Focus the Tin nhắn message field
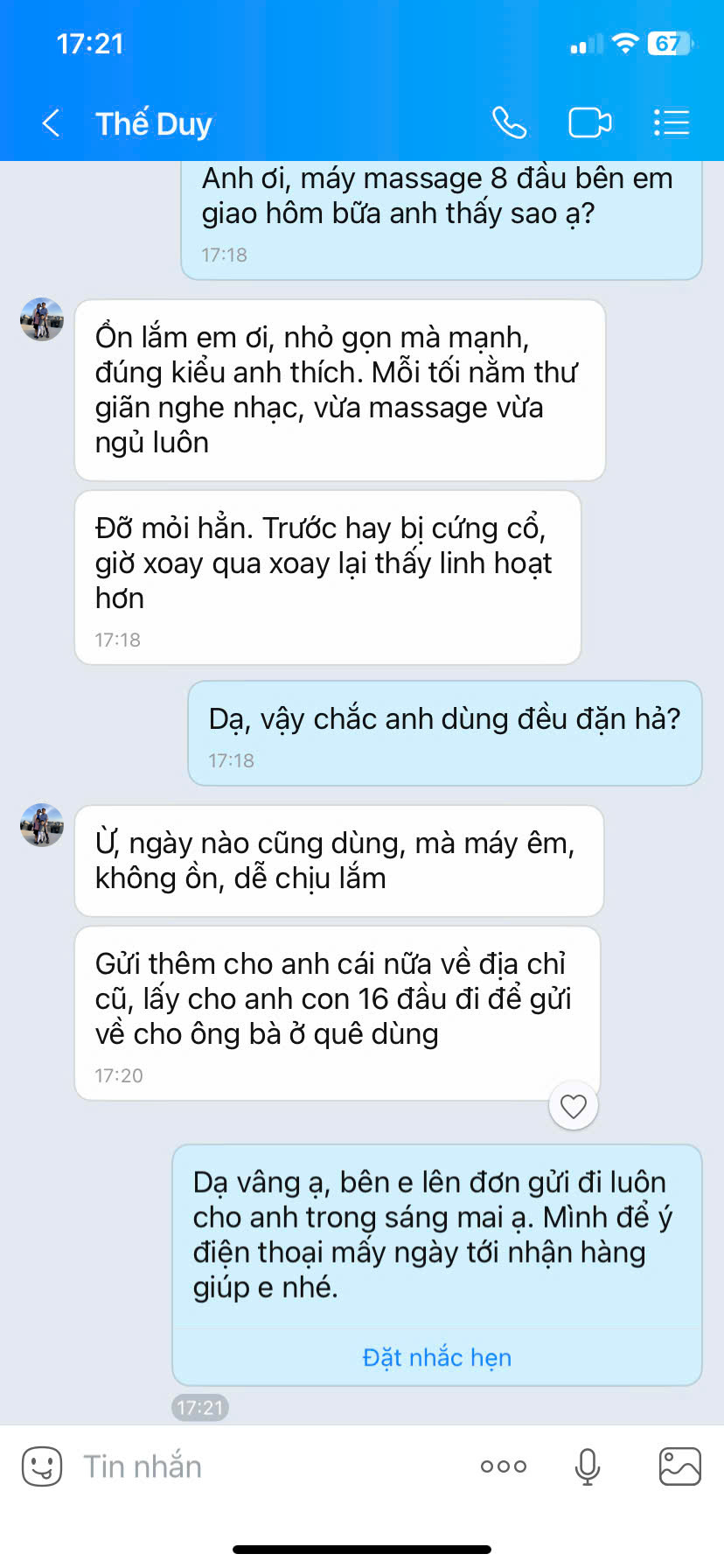The height and width of the screenshot is (1568, 724). point(262,1466)
